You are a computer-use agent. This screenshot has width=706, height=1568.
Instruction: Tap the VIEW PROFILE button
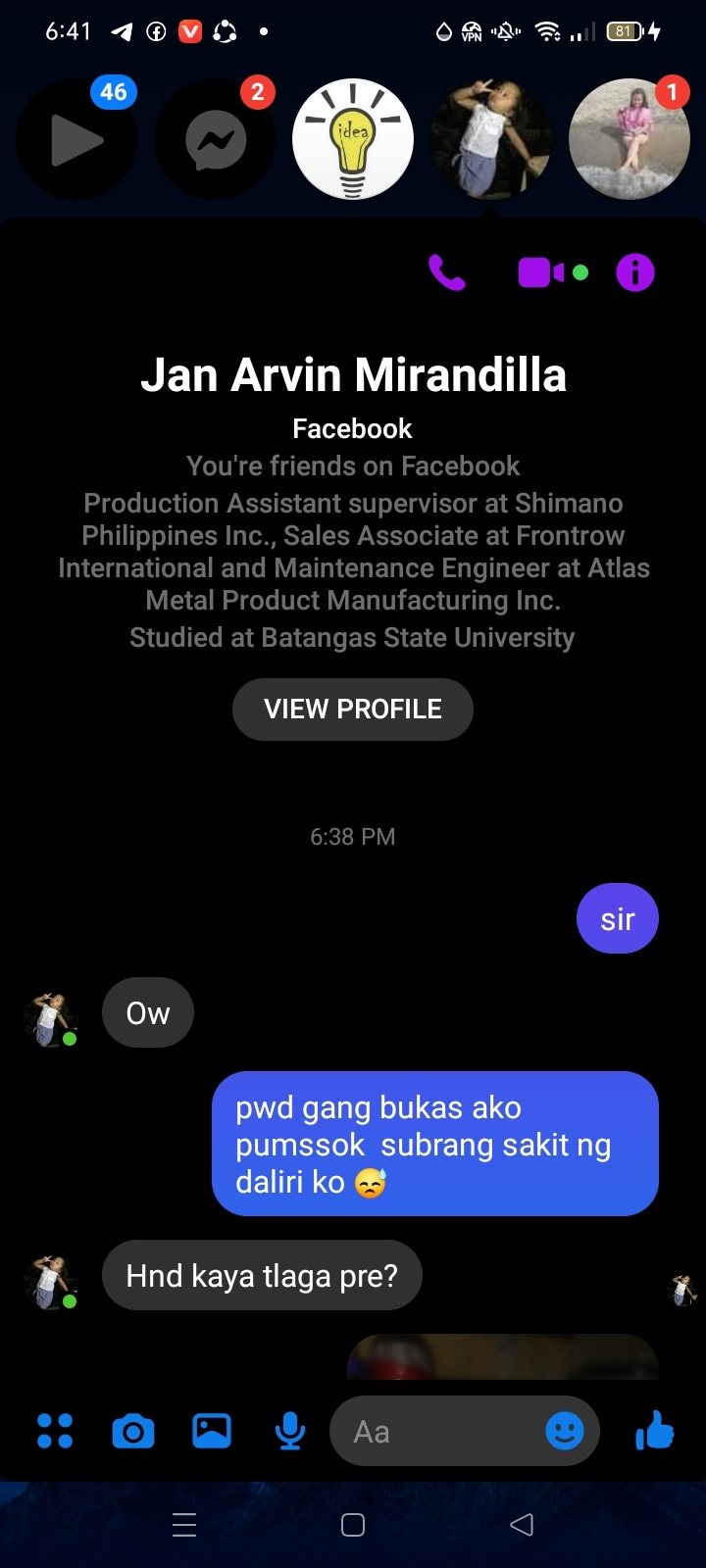pyautogui.click(x=353, y=709)
